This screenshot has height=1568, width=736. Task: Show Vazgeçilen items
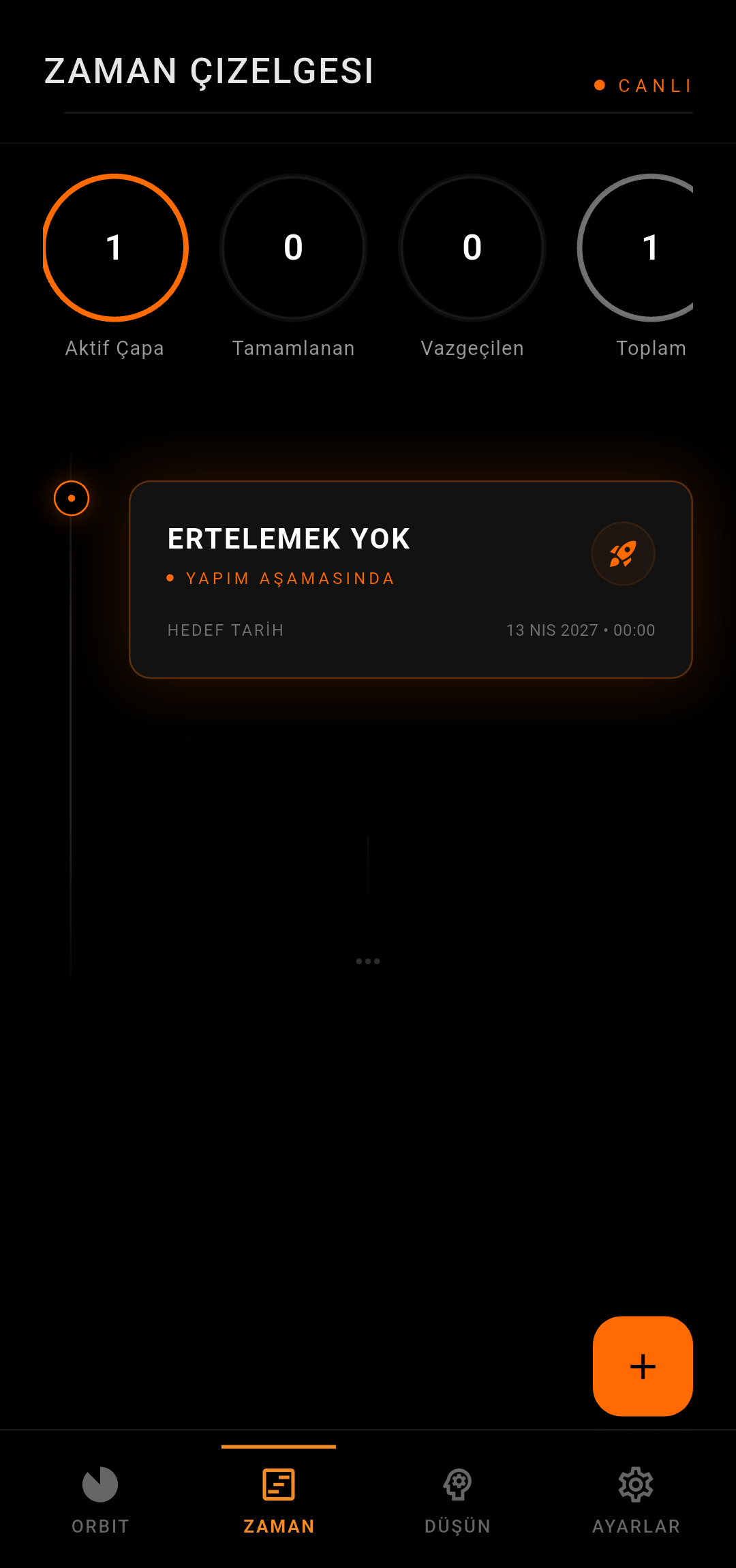click(x=472, y=267)
